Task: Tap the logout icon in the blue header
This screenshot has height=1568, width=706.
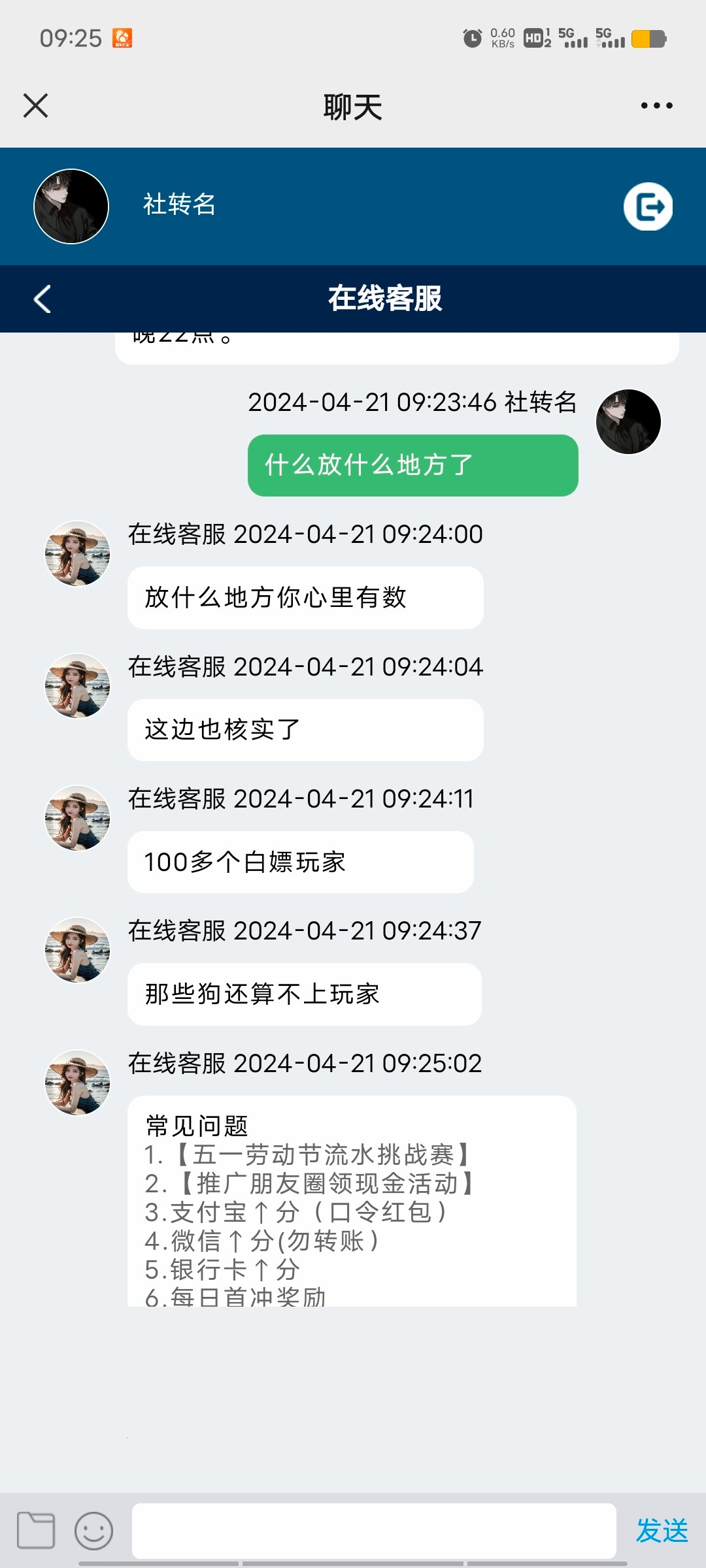Action: [648, 206]
